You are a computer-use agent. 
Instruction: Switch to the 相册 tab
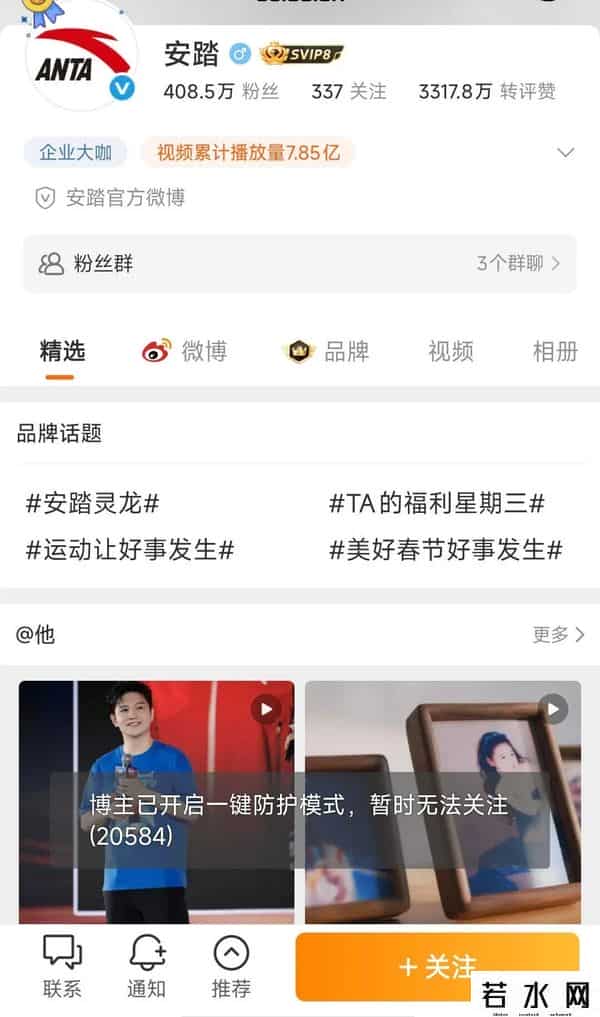[555, 351]
